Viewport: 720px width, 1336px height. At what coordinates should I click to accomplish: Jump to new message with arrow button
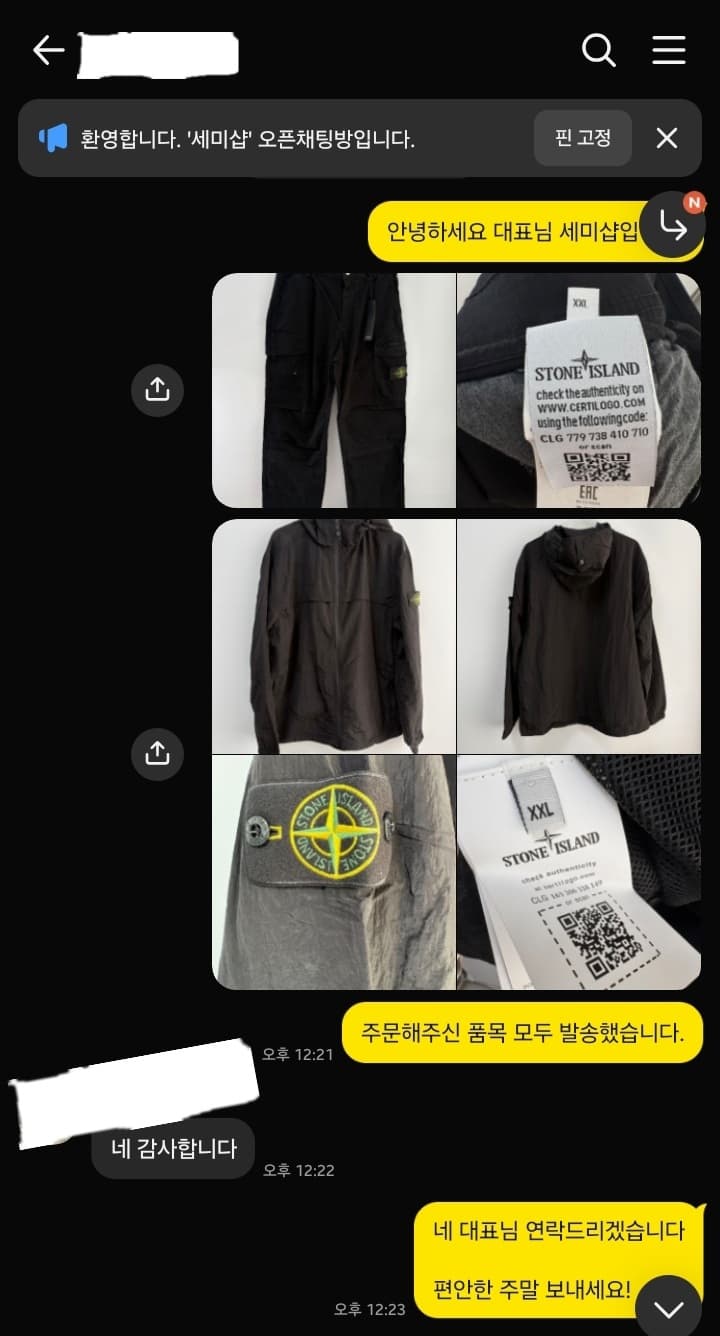(x=673, y=225)
